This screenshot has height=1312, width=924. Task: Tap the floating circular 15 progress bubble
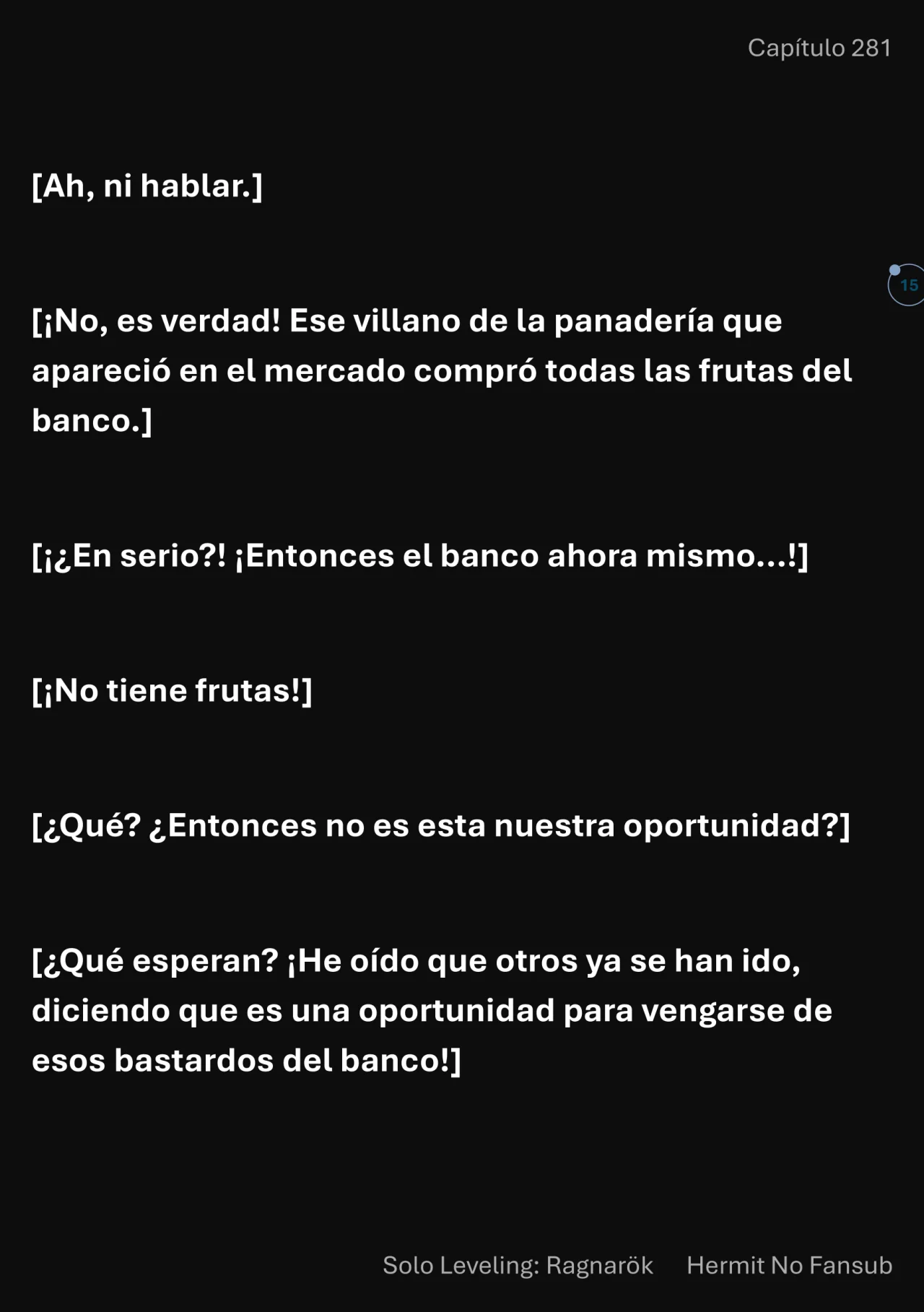pos(907,285)
